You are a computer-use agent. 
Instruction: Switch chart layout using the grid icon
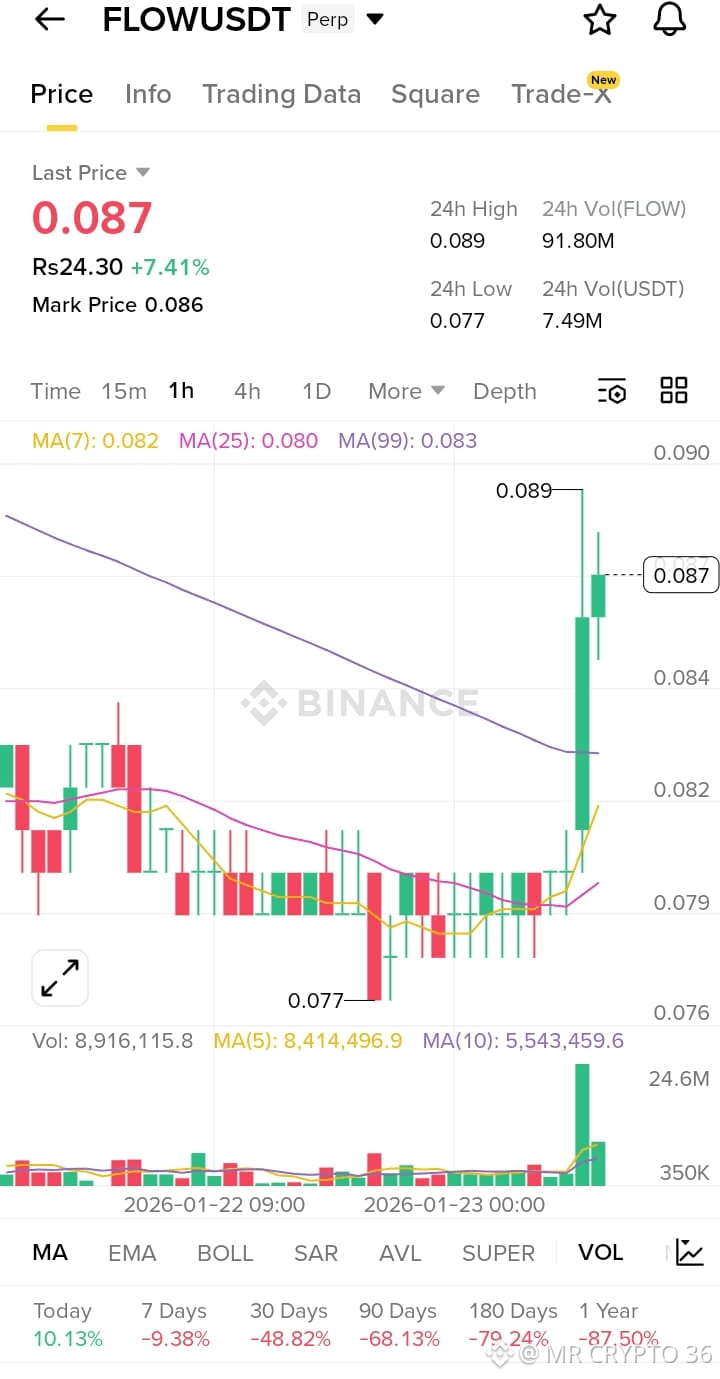pos(673,391)
